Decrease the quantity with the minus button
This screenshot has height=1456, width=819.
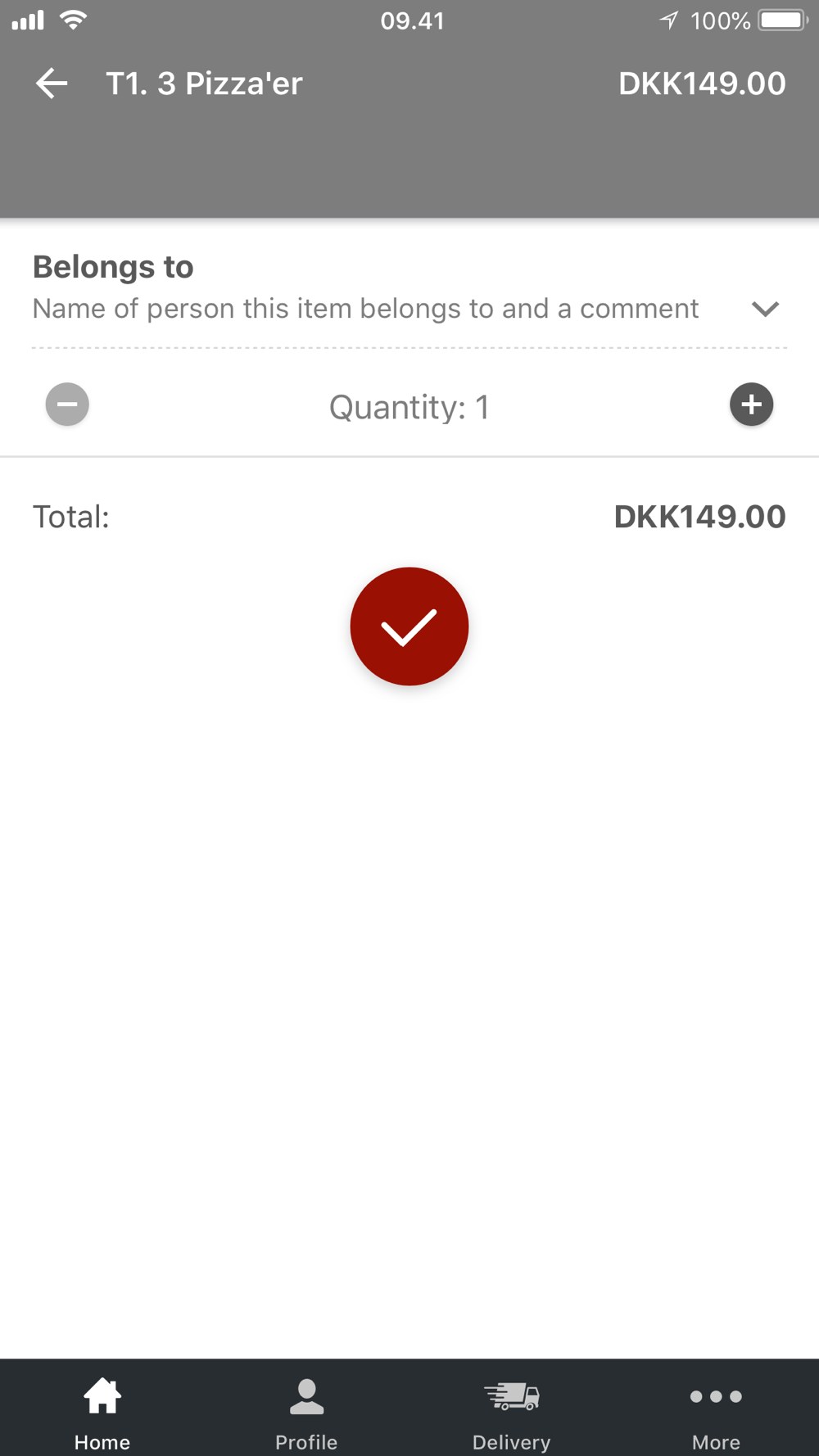pos(67,405)
